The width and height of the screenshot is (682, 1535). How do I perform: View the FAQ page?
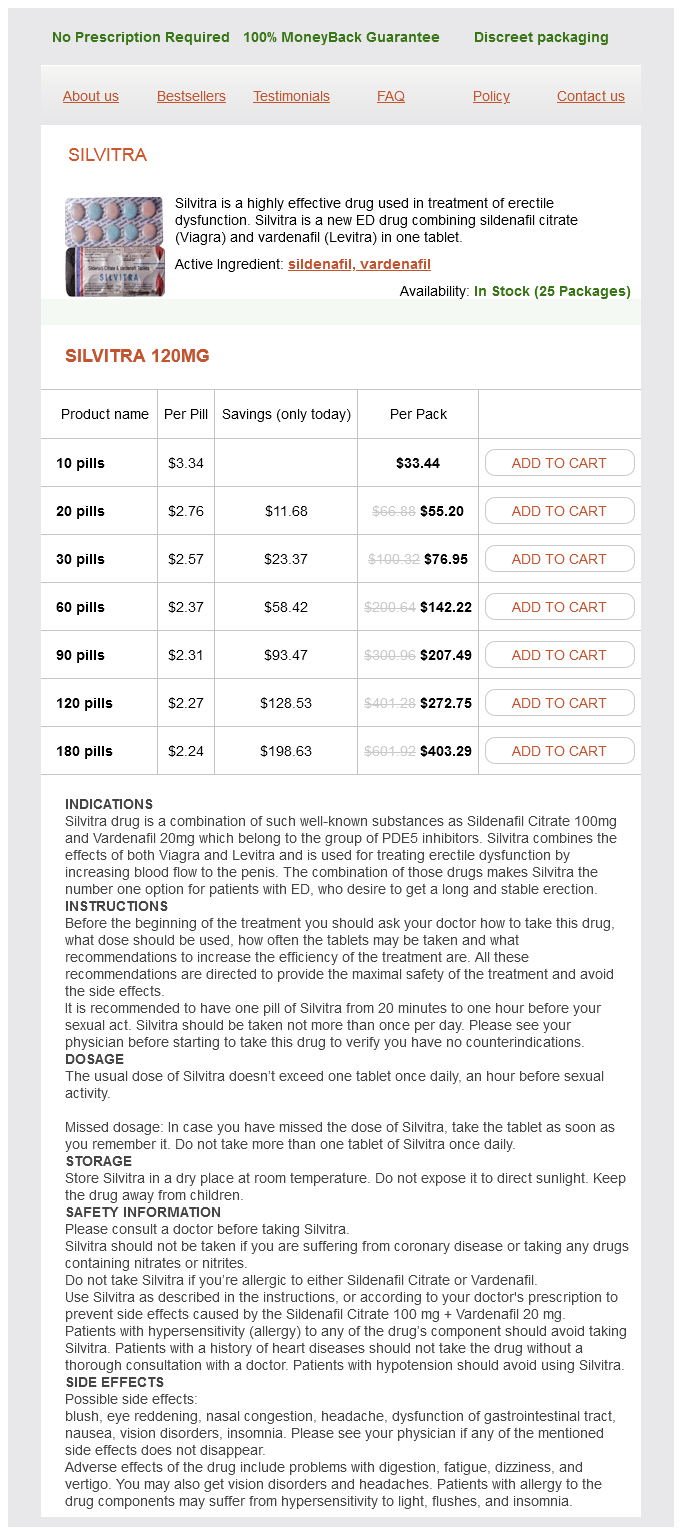coord(391,96)
